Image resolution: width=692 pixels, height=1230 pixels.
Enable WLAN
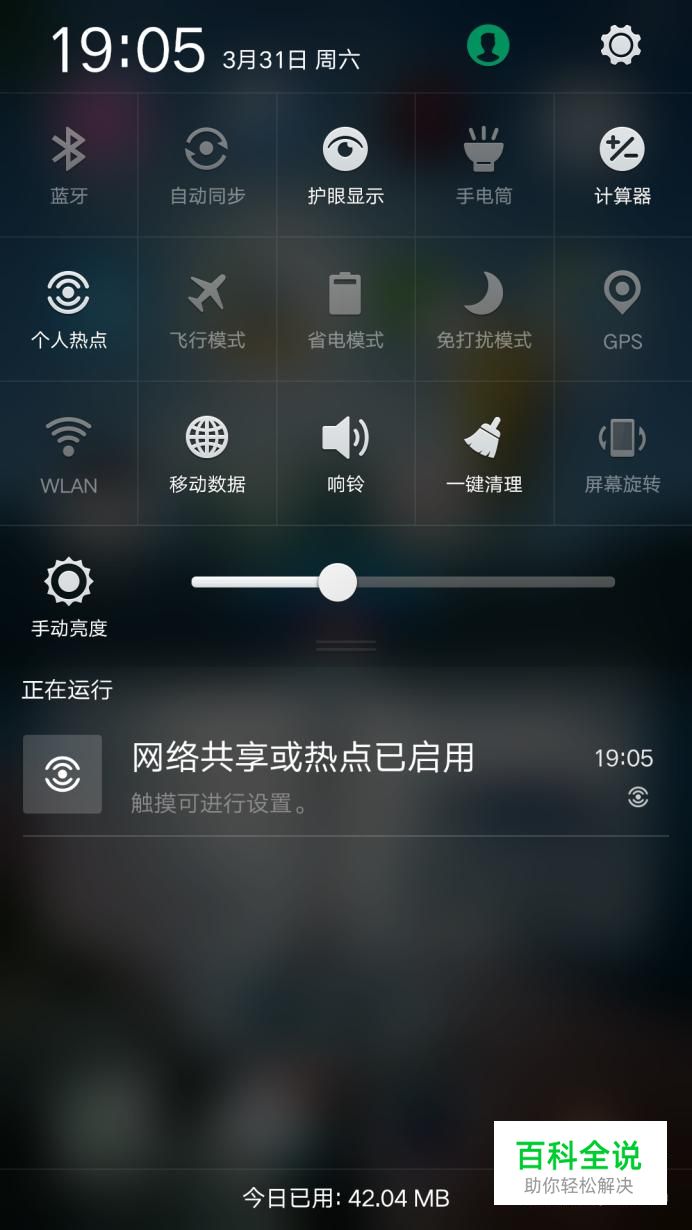pyautogui.click(x=69, y=453)
